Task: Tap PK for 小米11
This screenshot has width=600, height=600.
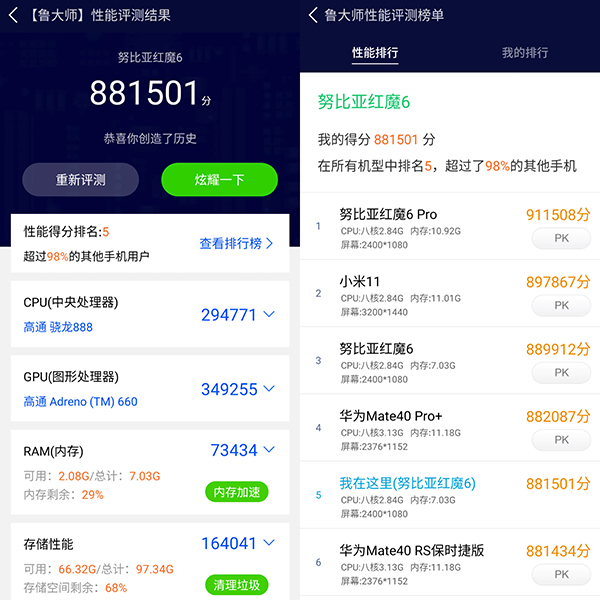Action: tap(561, 305)
